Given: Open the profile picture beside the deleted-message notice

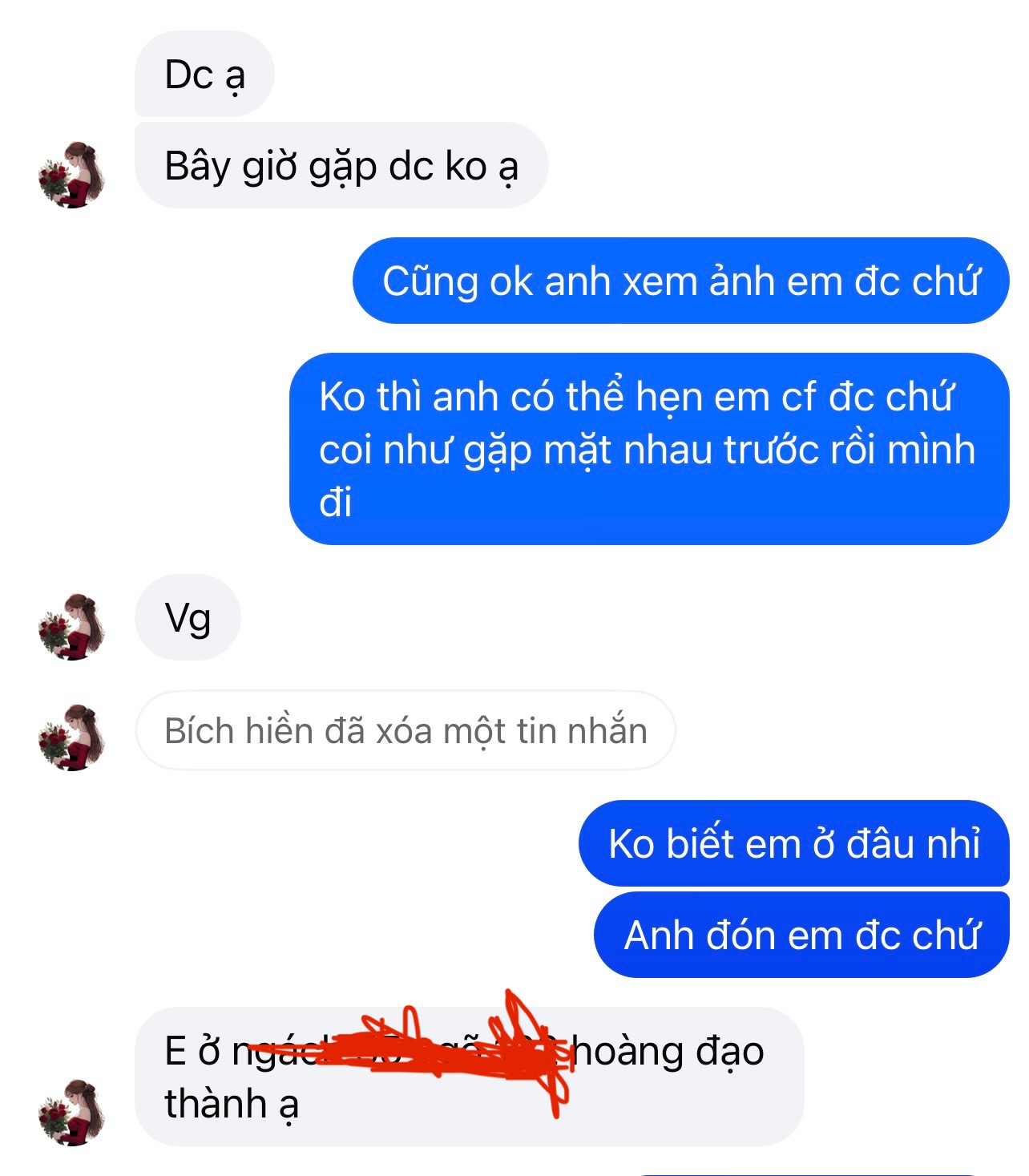Looking at the screenshot, I should click(x=72, y=738).
